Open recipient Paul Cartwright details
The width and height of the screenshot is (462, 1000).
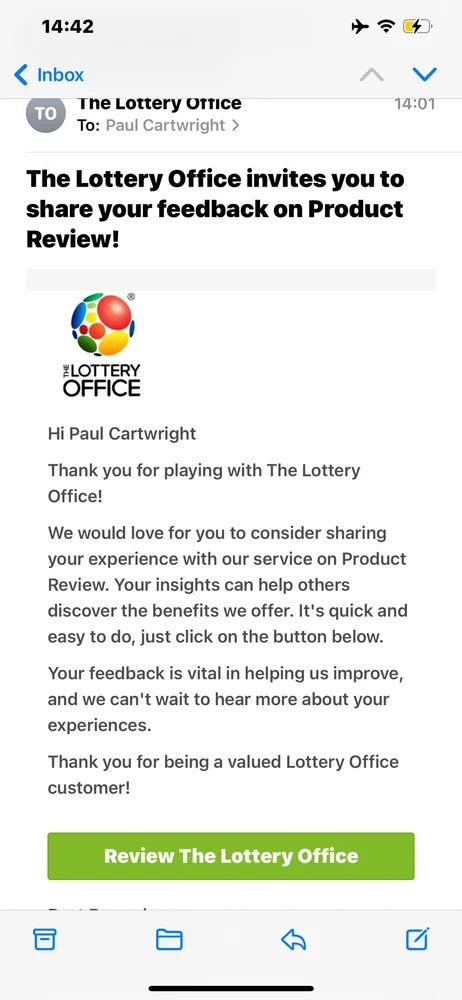coord(172,125)
